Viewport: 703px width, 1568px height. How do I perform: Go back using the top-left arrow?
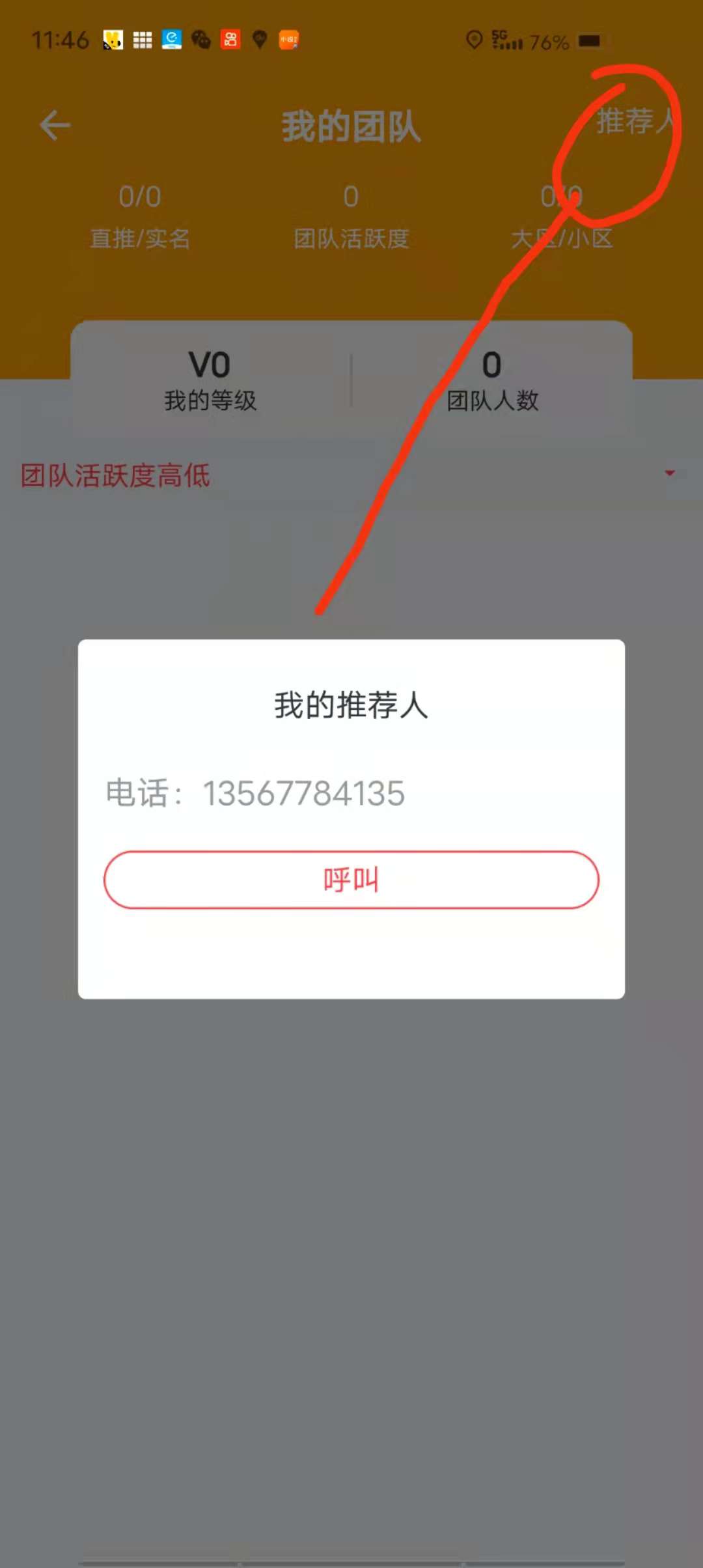tap(55, 125)
